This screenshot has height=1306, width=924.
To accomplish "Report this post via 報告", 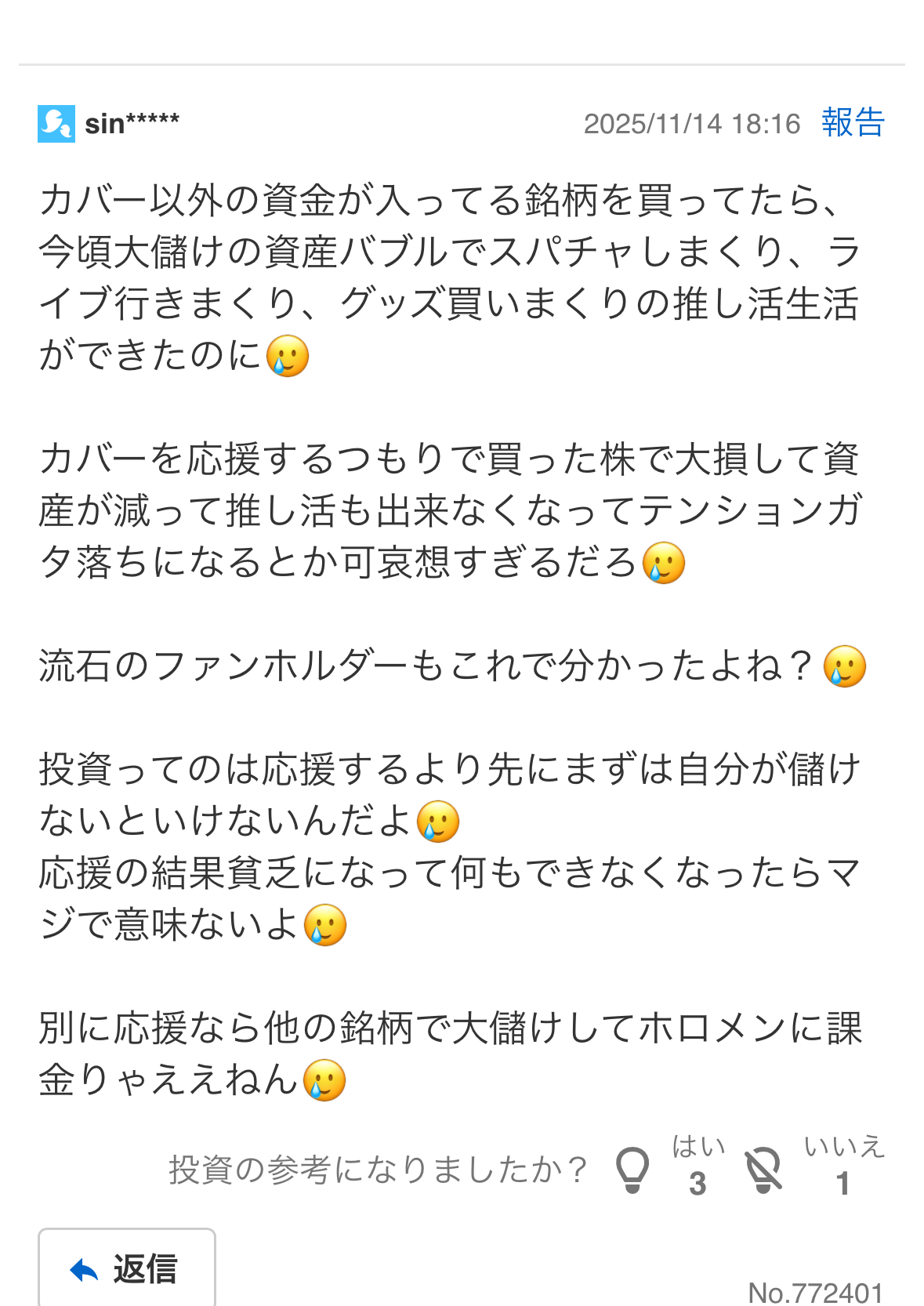I will pyautogui.click(x=852, y=123).
